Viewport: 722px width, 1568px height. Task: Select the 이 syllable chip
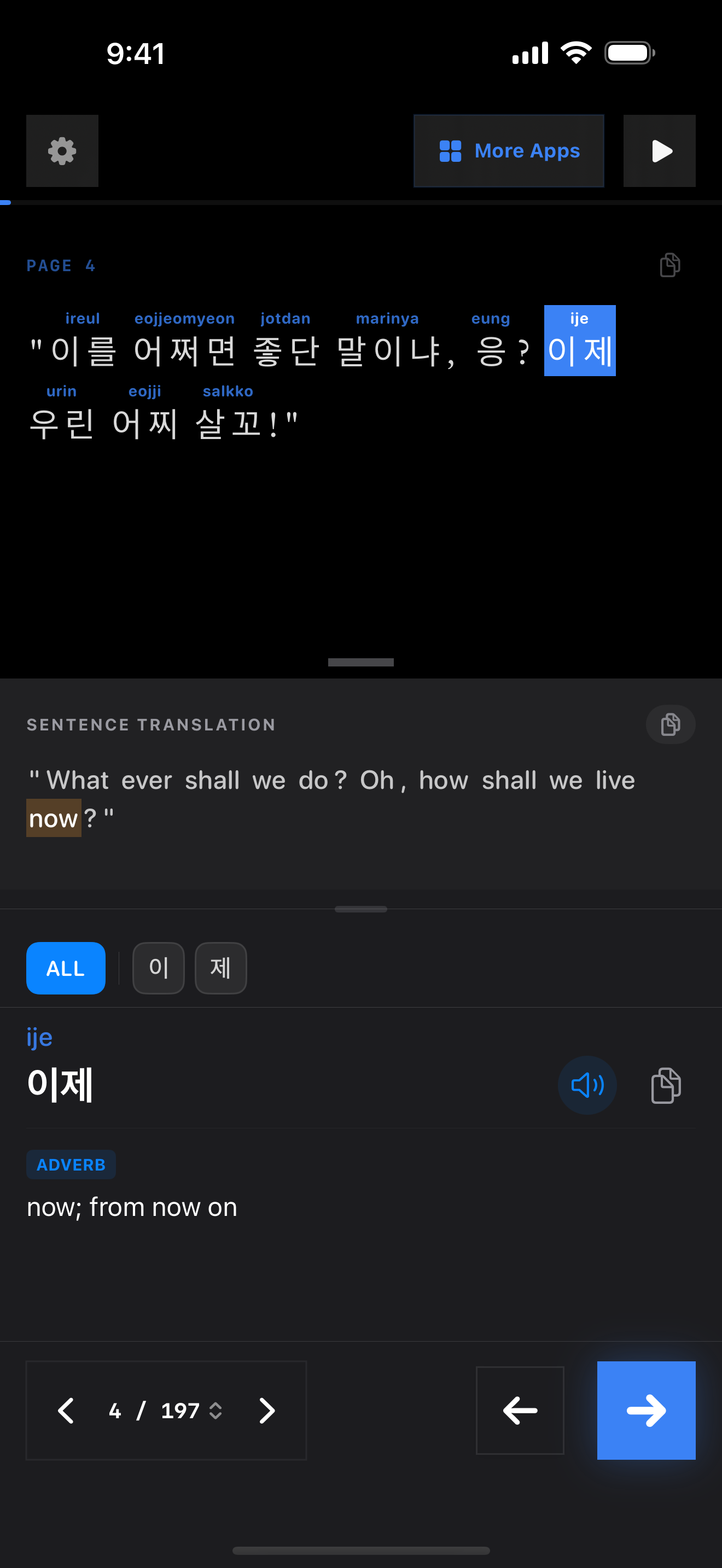(158, 968)
